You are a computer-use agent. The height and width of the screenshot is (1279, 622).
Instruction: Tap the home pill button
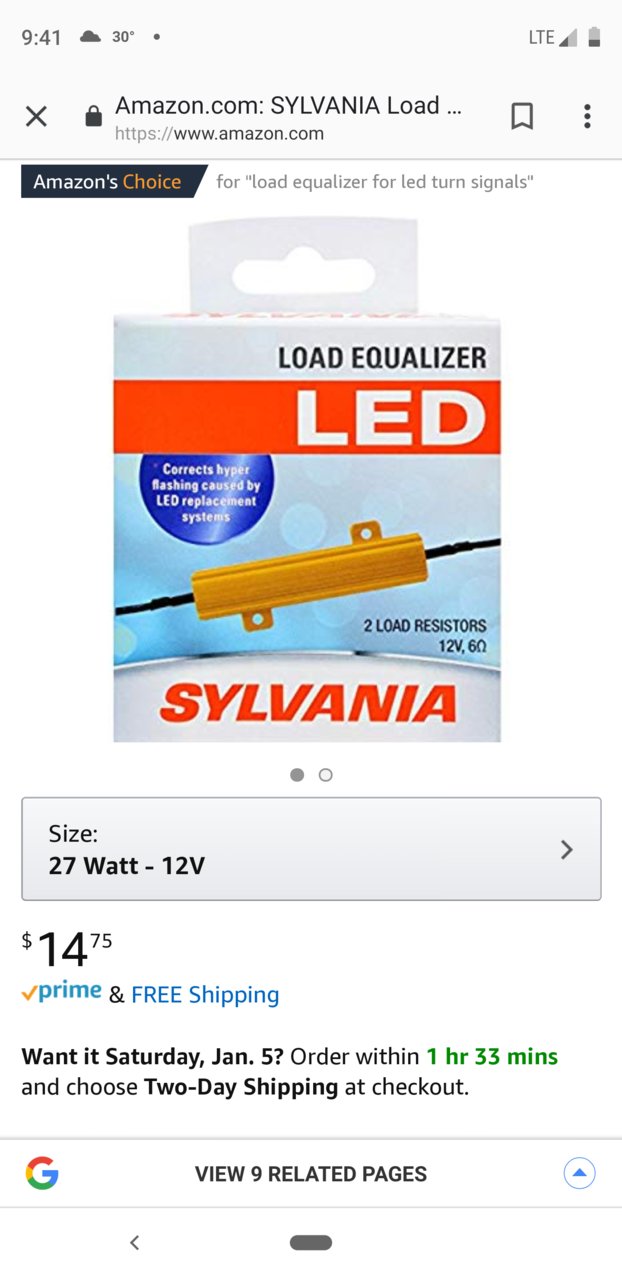tap(311, 1243)
